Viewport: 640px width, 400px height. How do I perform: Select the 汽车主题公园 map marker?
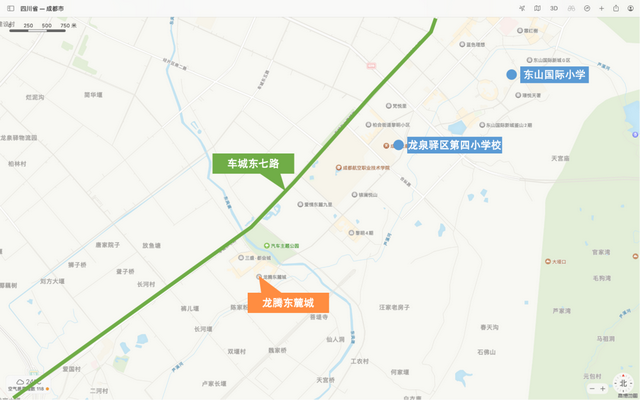point(266,245)
